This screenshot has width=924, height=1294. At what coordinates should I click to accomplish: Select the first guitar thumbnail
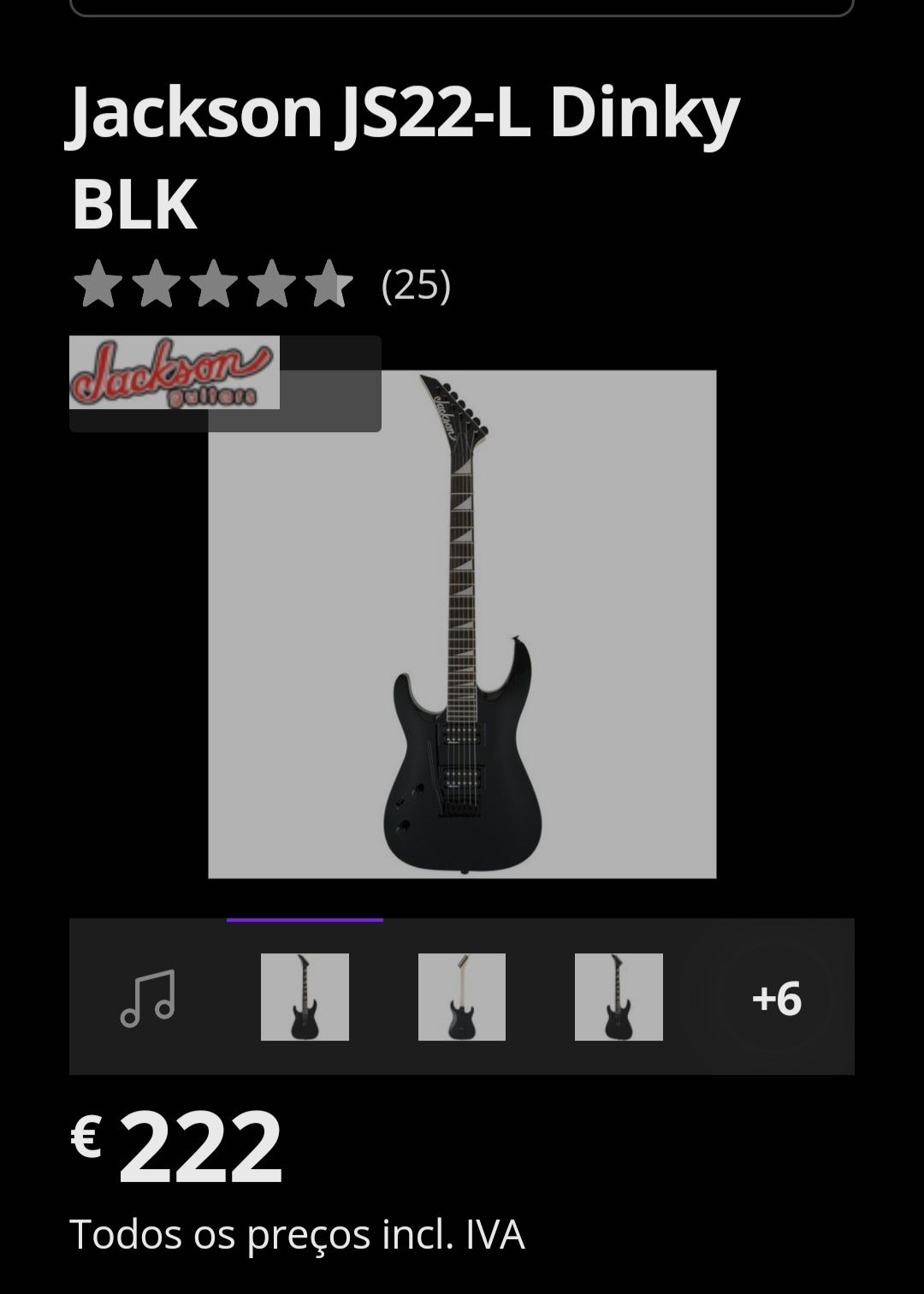305,997
